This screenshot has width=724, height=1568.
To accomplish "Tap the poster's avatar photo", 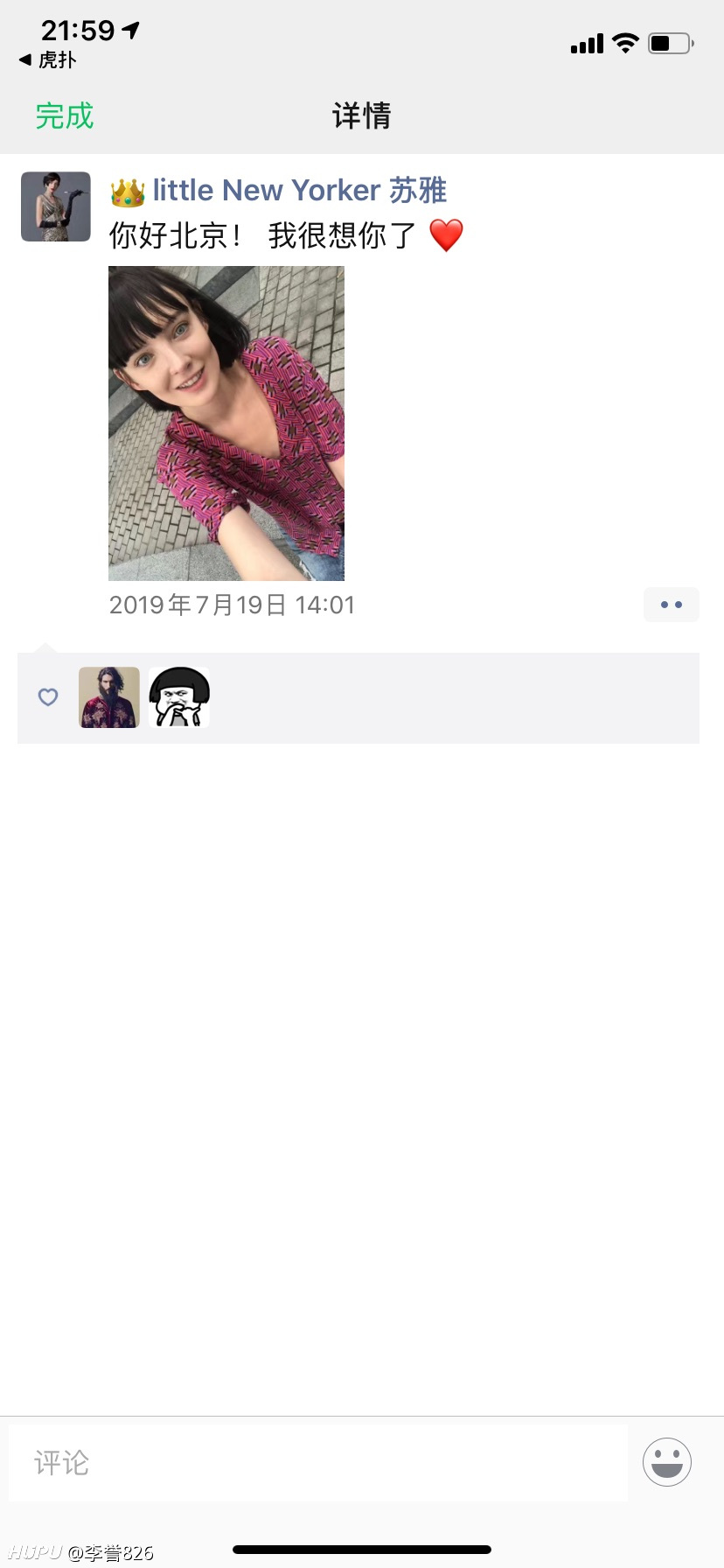I will point(56,206).
